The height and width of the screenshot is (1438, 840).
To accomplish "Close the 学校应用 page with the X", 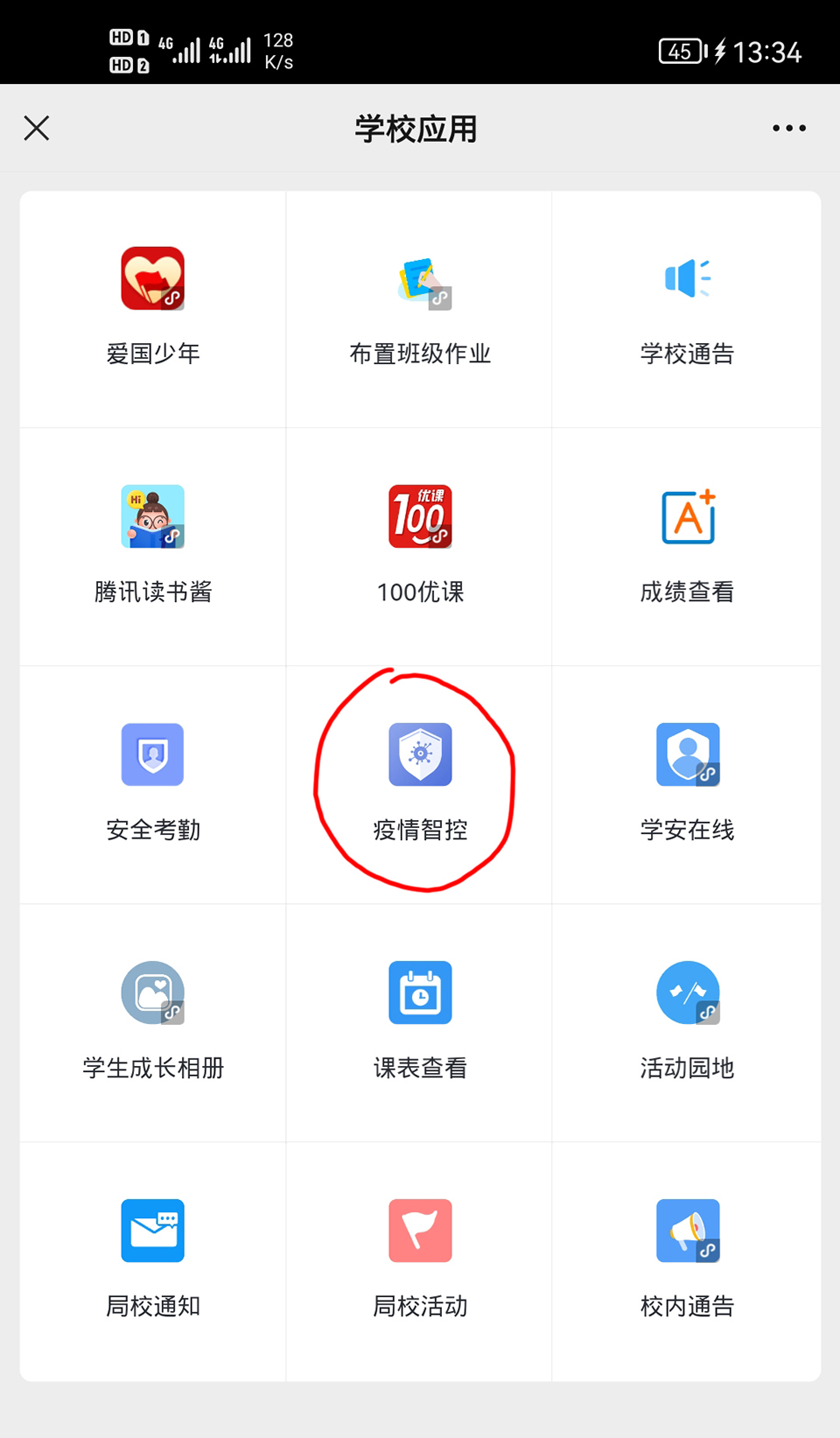I will [x=36, y=128].
